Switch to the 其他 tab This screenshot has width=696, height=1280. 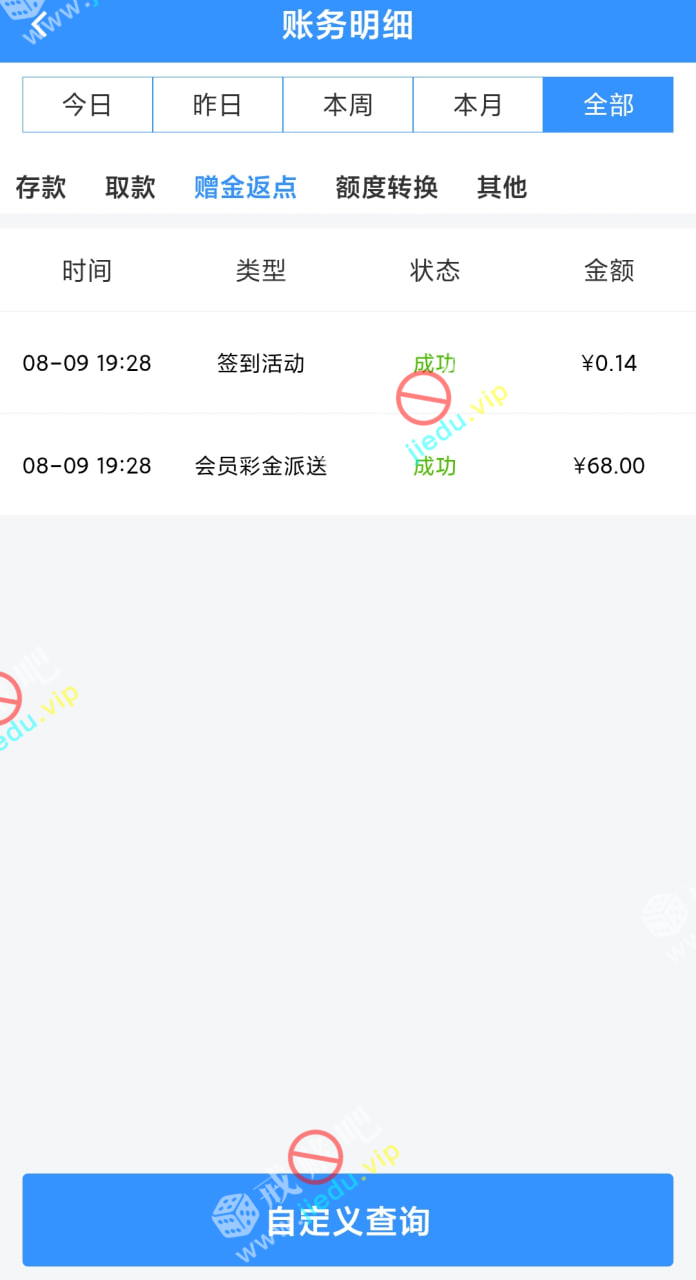(x=502, y=187)
